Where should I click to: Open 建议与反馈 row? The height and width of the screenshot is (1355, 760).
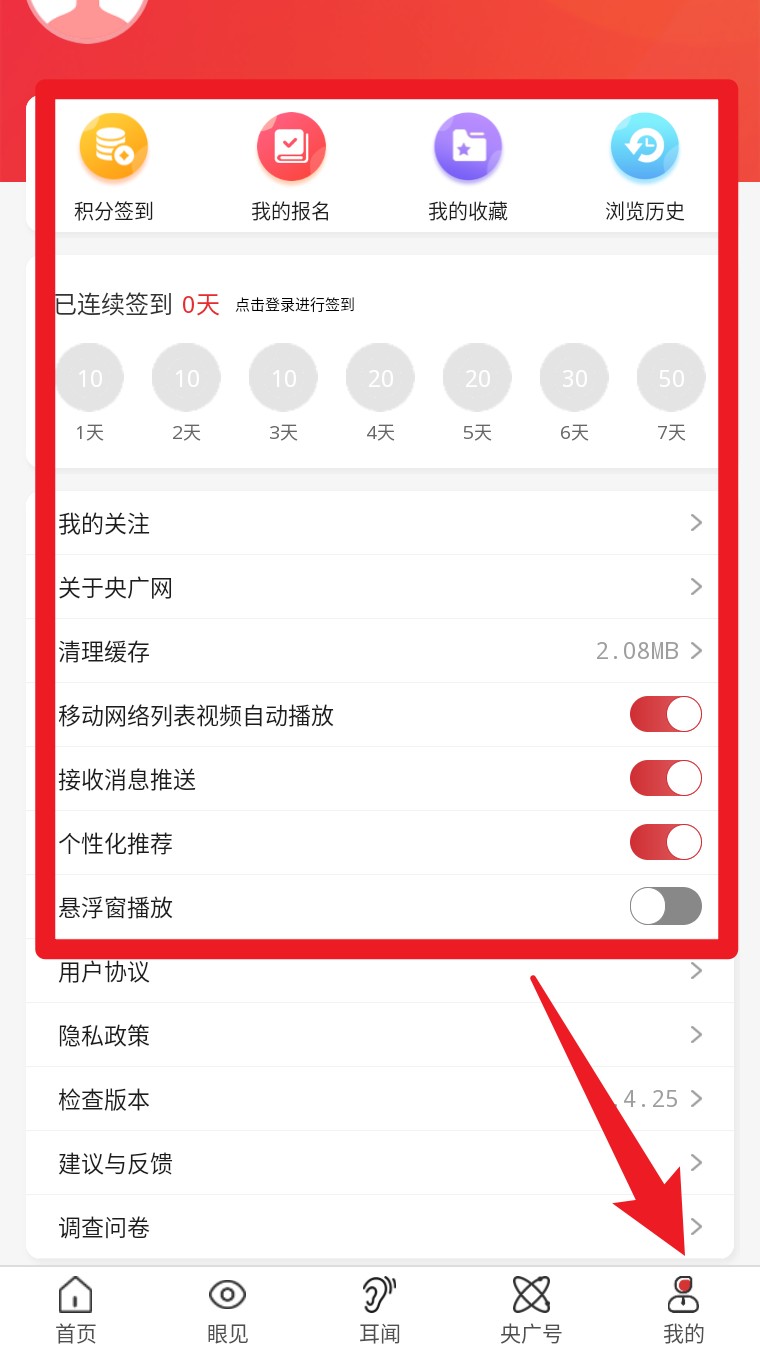click(380, 1163)
